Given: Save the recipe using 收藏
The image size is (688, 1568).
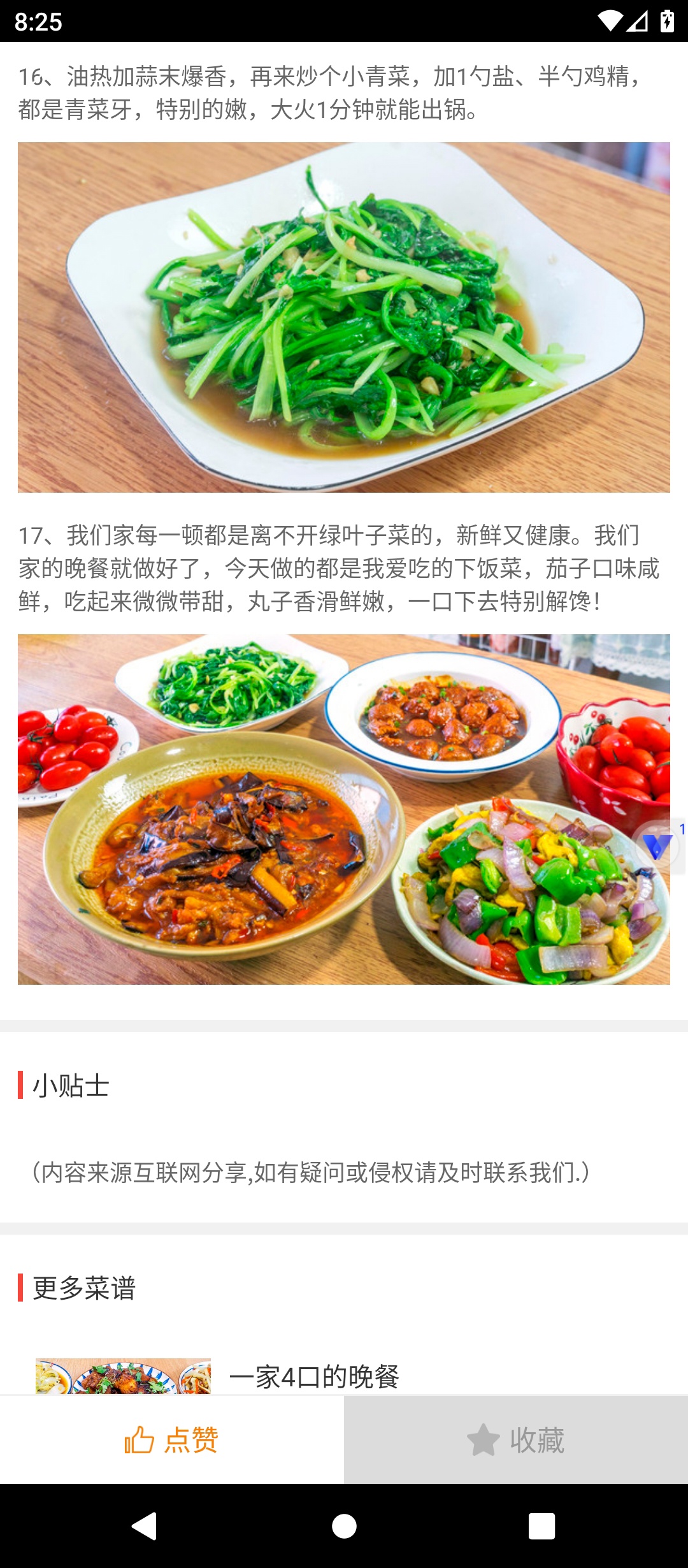Looking at the screenshot, I should point(516,1440).
